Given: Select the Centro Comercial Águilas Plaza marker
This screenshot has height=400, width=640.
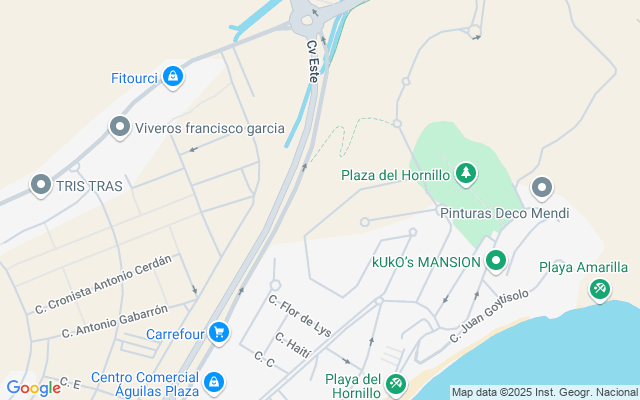Looking at the screenshot, I should [214, 383].
